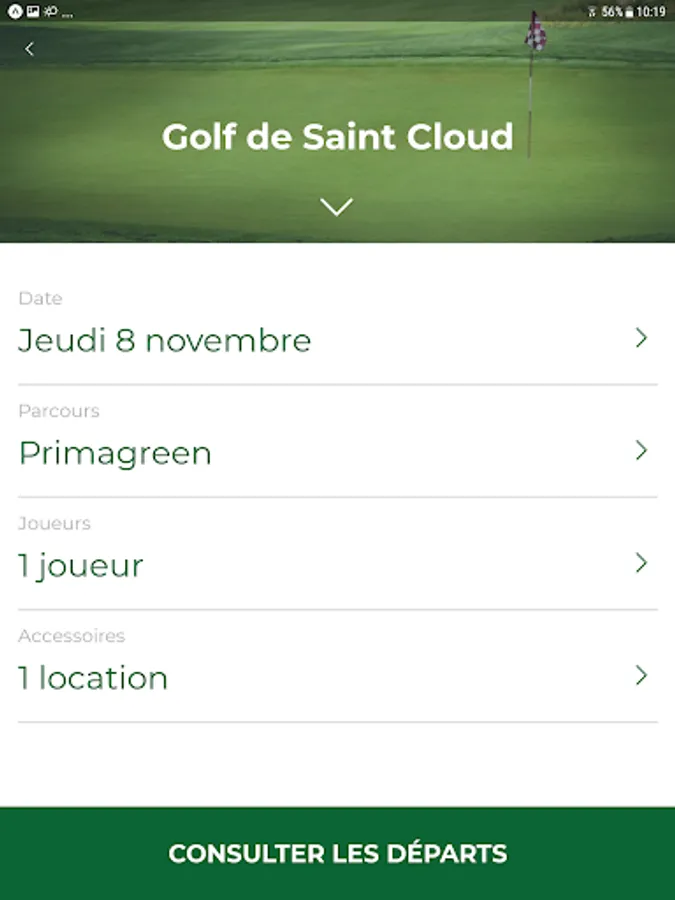675x900 pixels.
Task: Edit the number of players
Action: coord(337,565)
